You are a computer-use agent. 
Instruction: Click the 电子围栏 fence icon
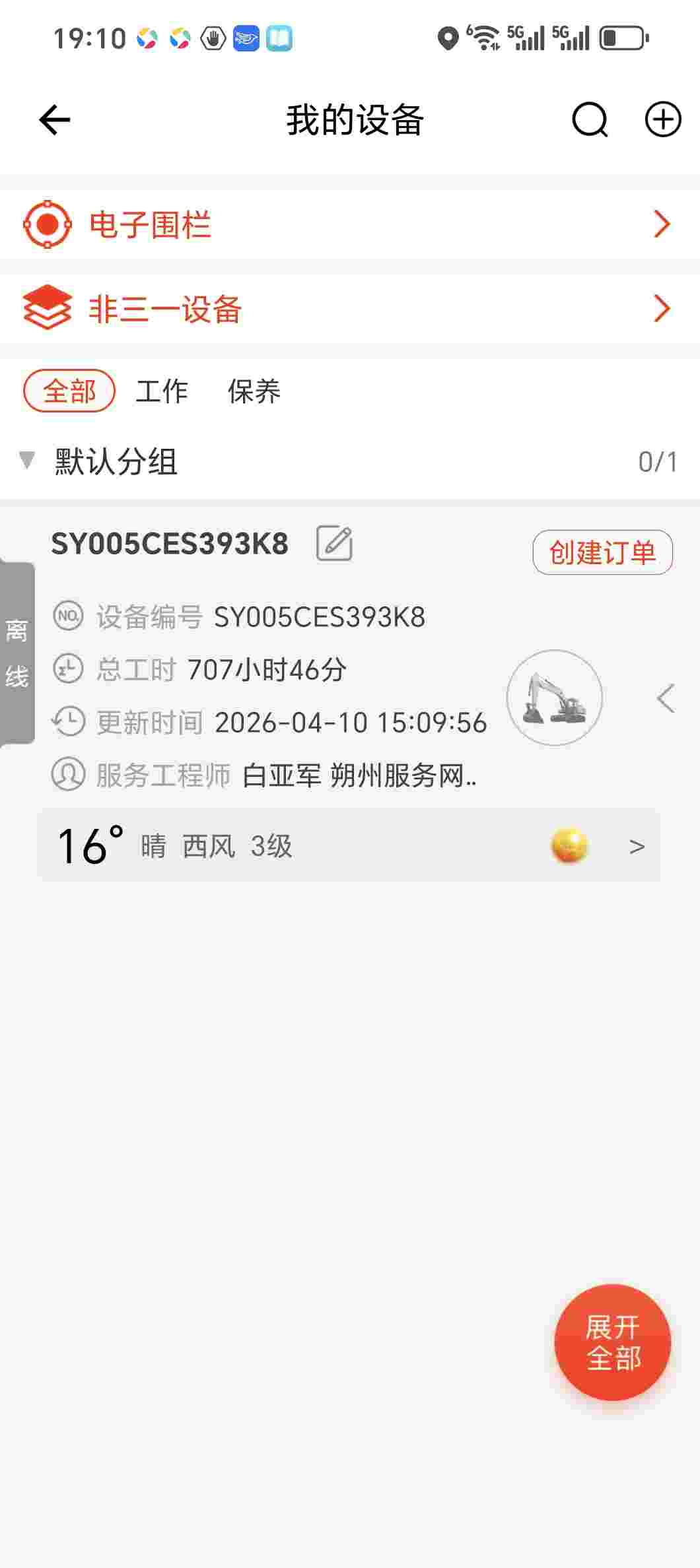tap(47, 226)
